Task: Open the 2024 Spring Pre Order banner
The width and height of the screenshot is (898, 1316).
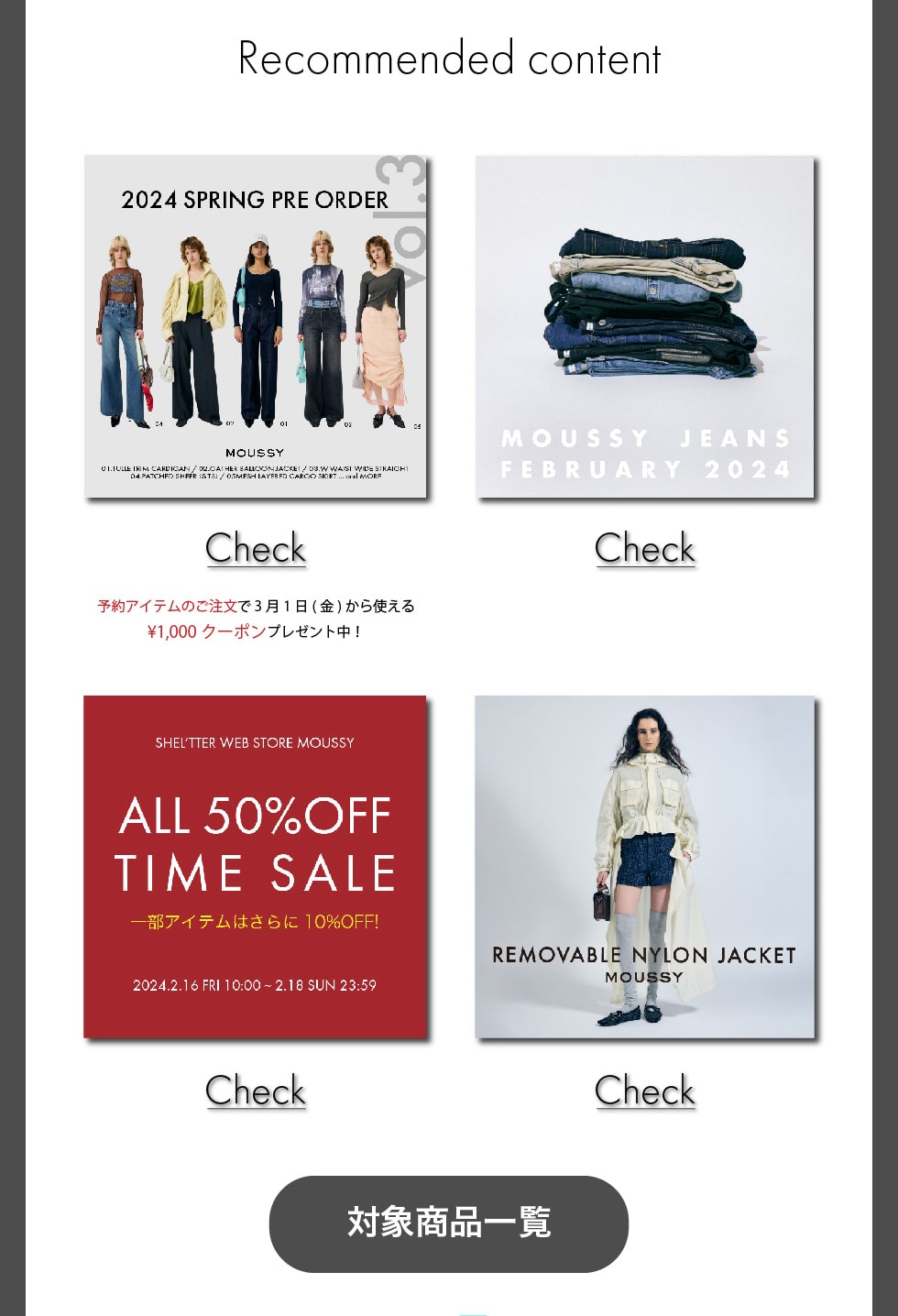Action: (x=256, y=326)
